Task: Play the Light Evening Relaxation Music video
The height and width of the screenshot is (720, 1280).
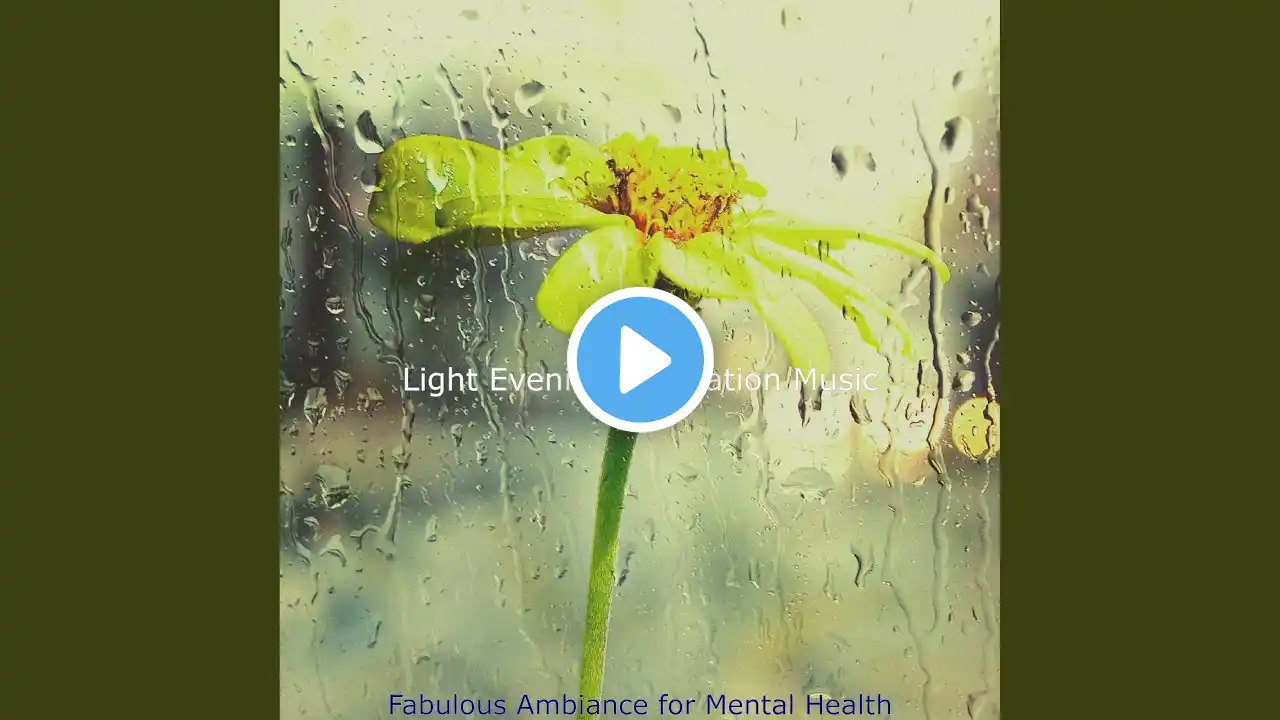Action: click(x=640, y=360)
